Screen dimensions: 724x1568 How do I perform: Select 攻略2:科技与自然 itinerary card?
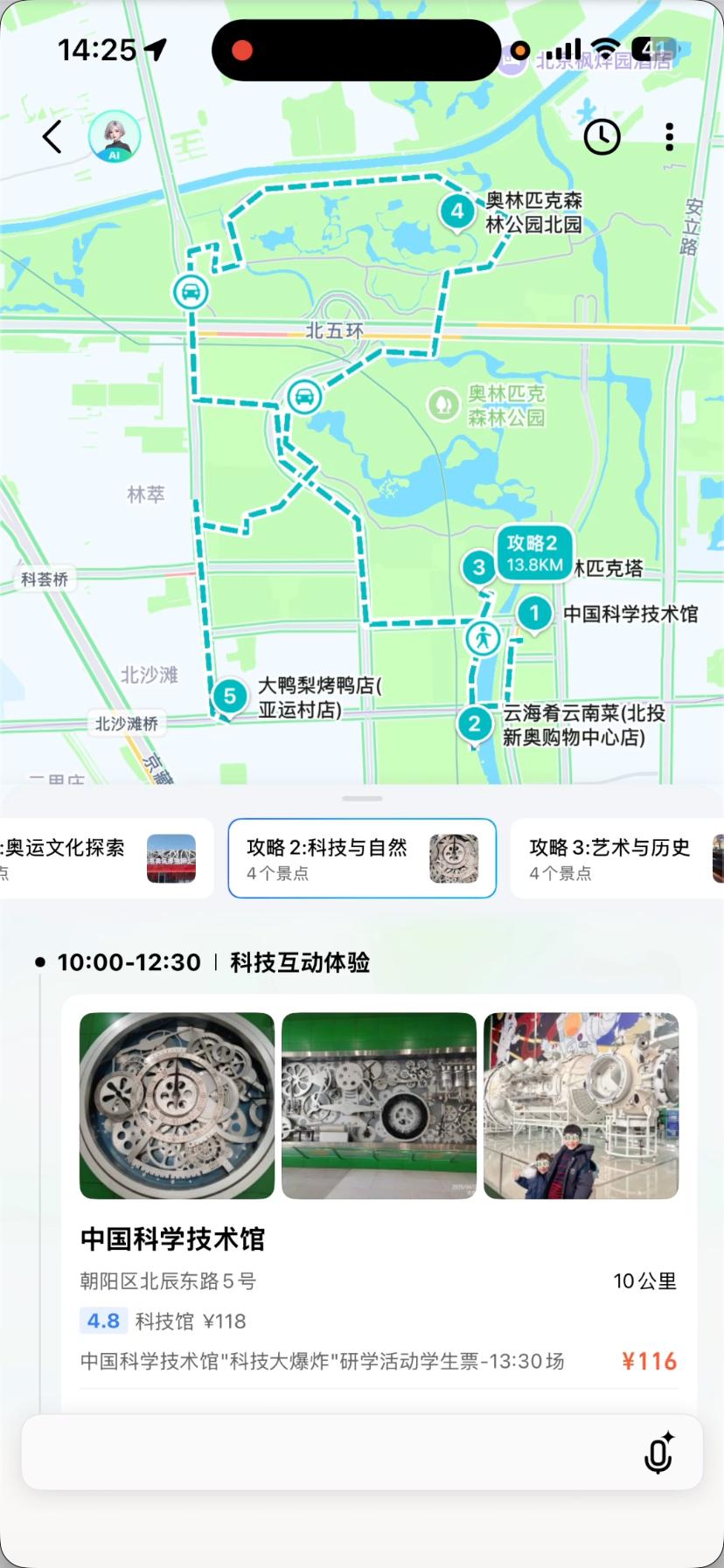[x=362, y=858]
